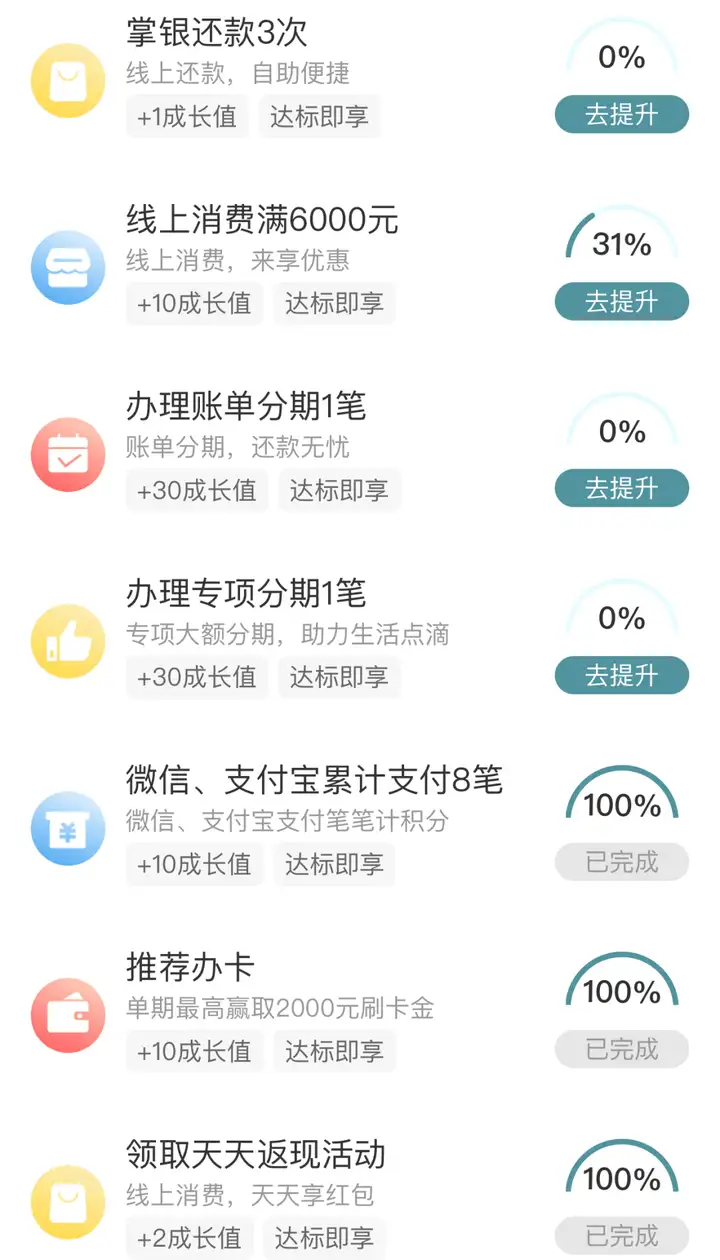Viewport: 720px width, 1260px height.
Task: Tap 去提升 for 掌银还款3次
Action: [x=621, y=114]
